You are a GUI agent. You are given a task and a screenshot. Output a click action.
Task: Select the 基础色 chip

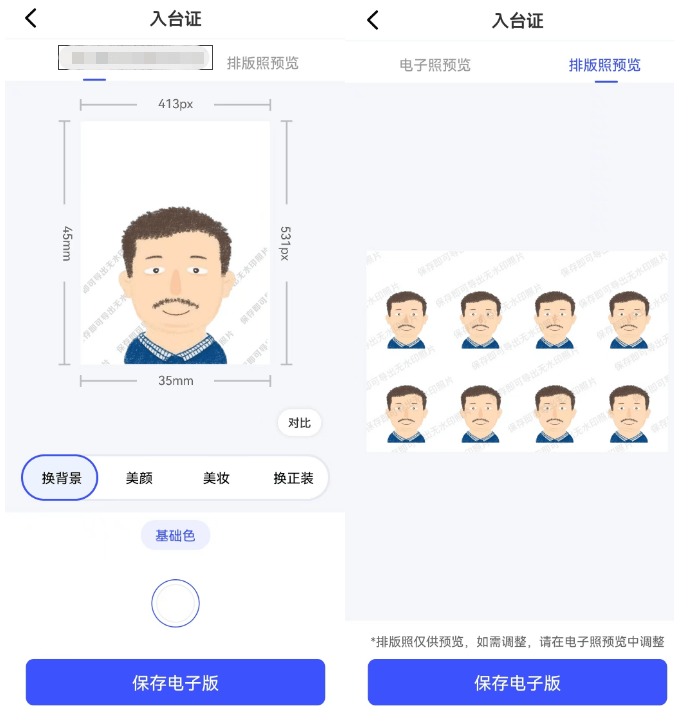[x=175, y=535]
